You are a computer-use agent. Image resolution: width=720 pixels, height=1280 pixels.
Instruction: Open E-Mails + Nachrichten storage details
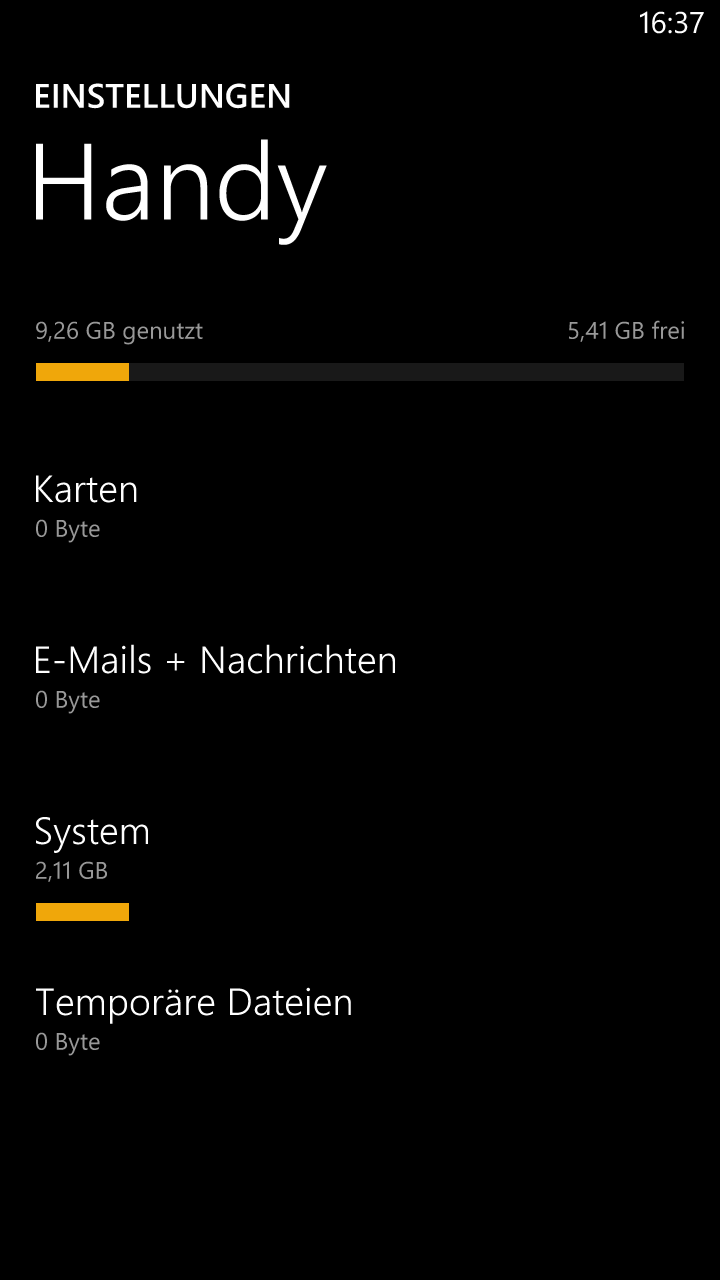click(x=360, y=677)
